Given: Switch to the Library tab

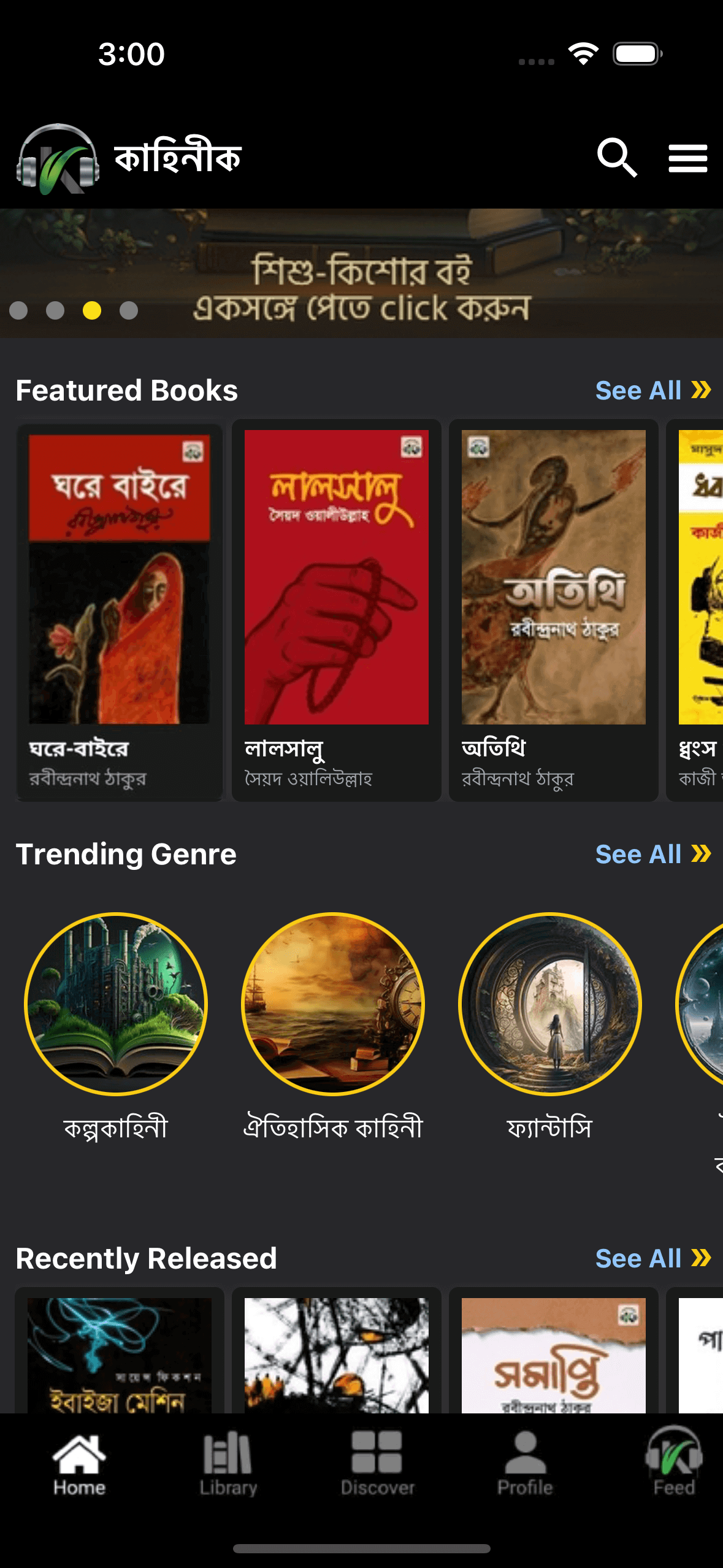Looking at the screenshot, I should pos(228,1464).
